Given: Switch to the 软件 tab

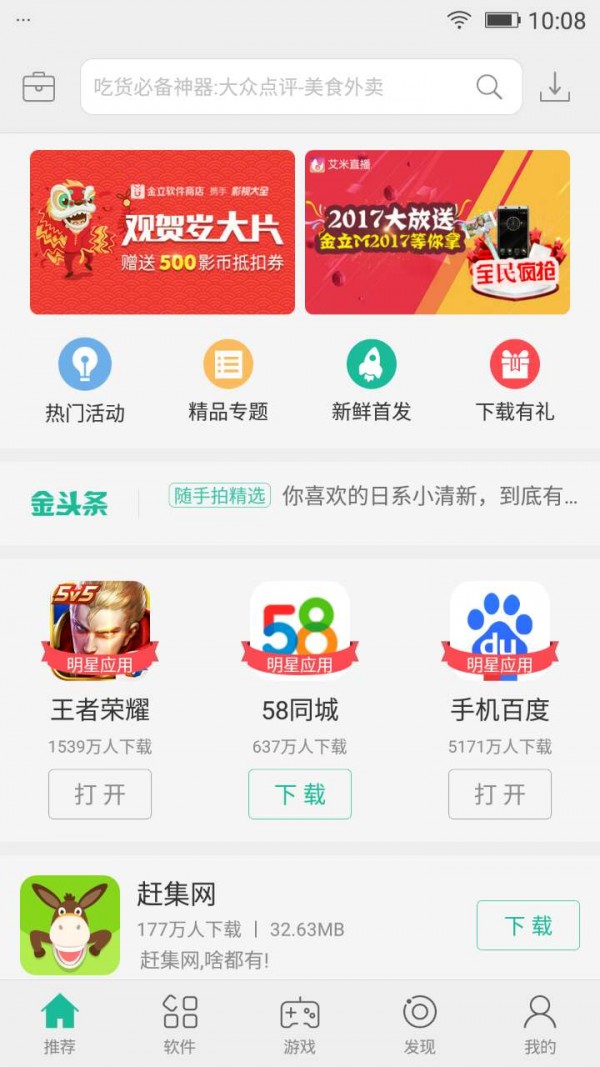Looking at the screenshot, I should 180,1025.
